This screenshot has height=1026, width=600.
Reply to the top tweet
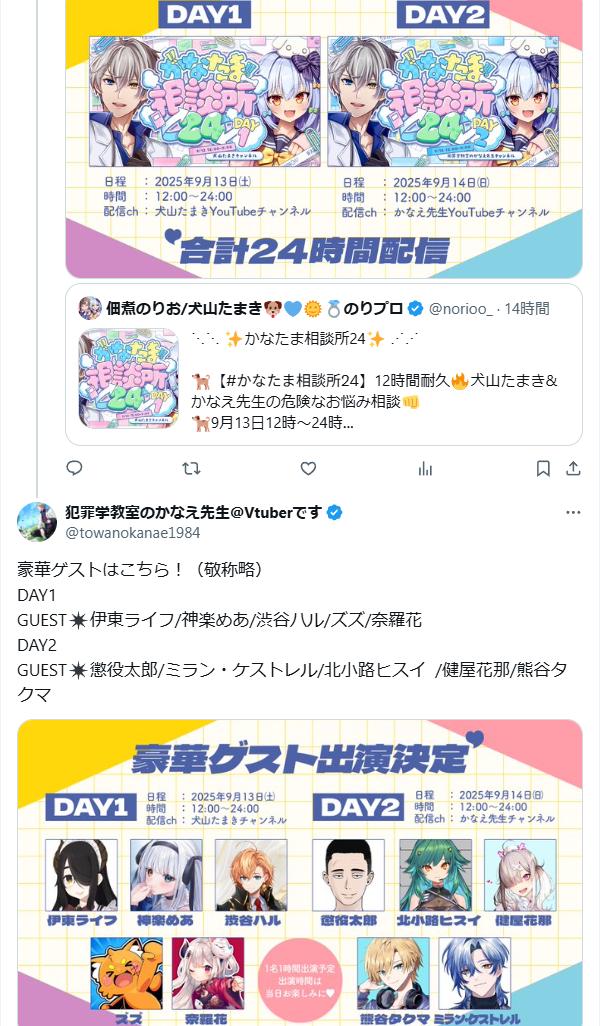pyautogui.click(x=74, y=468)
